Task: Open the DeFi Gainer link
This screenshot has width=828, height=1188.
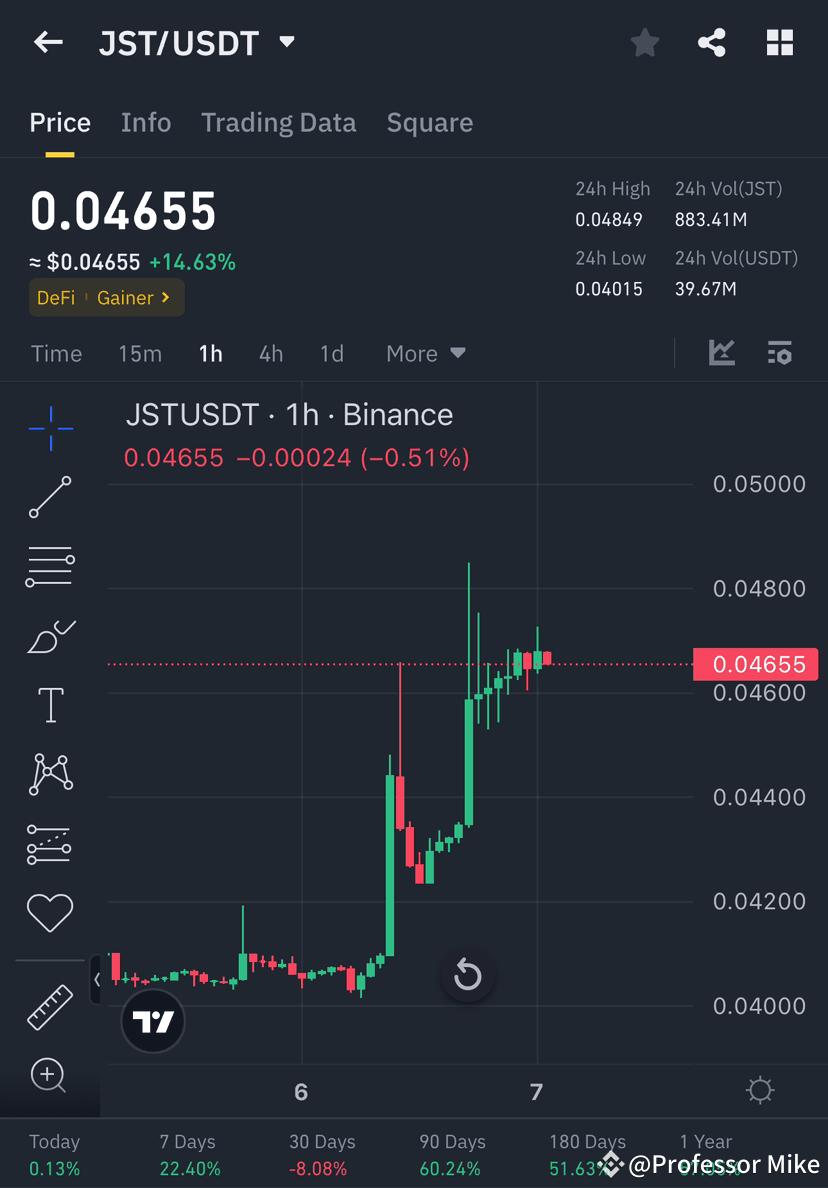Action: coord(106,297)
